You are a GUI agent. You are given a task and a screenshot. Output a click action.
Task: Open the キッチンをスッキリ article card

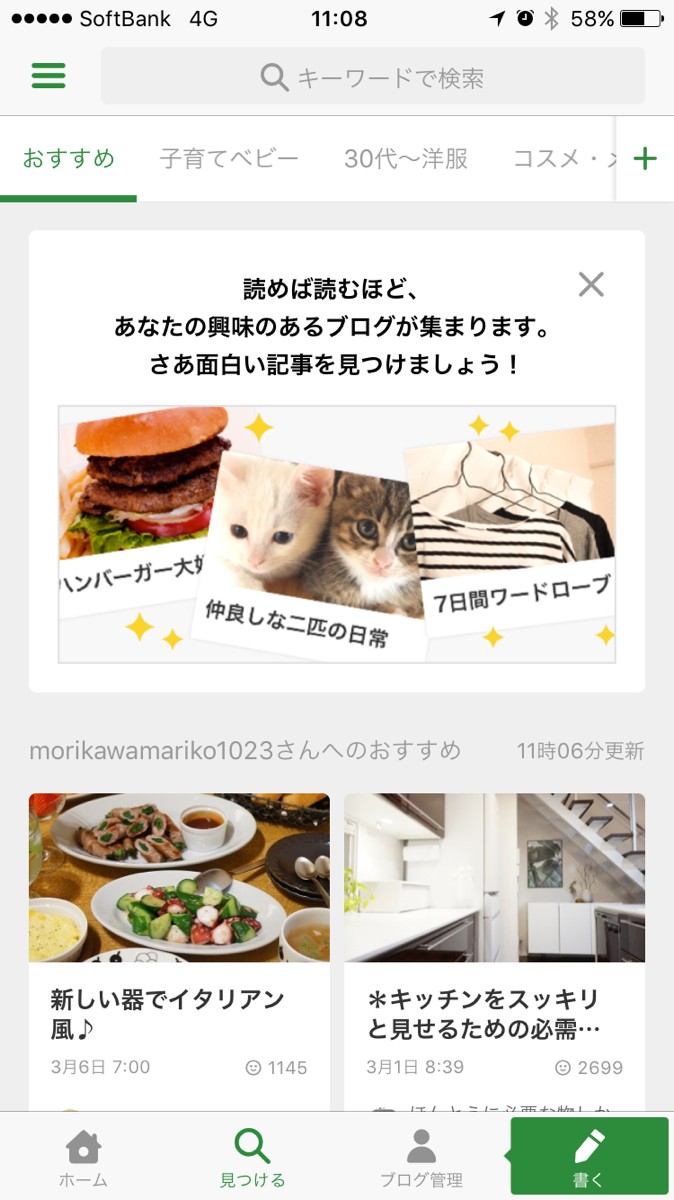494,950
